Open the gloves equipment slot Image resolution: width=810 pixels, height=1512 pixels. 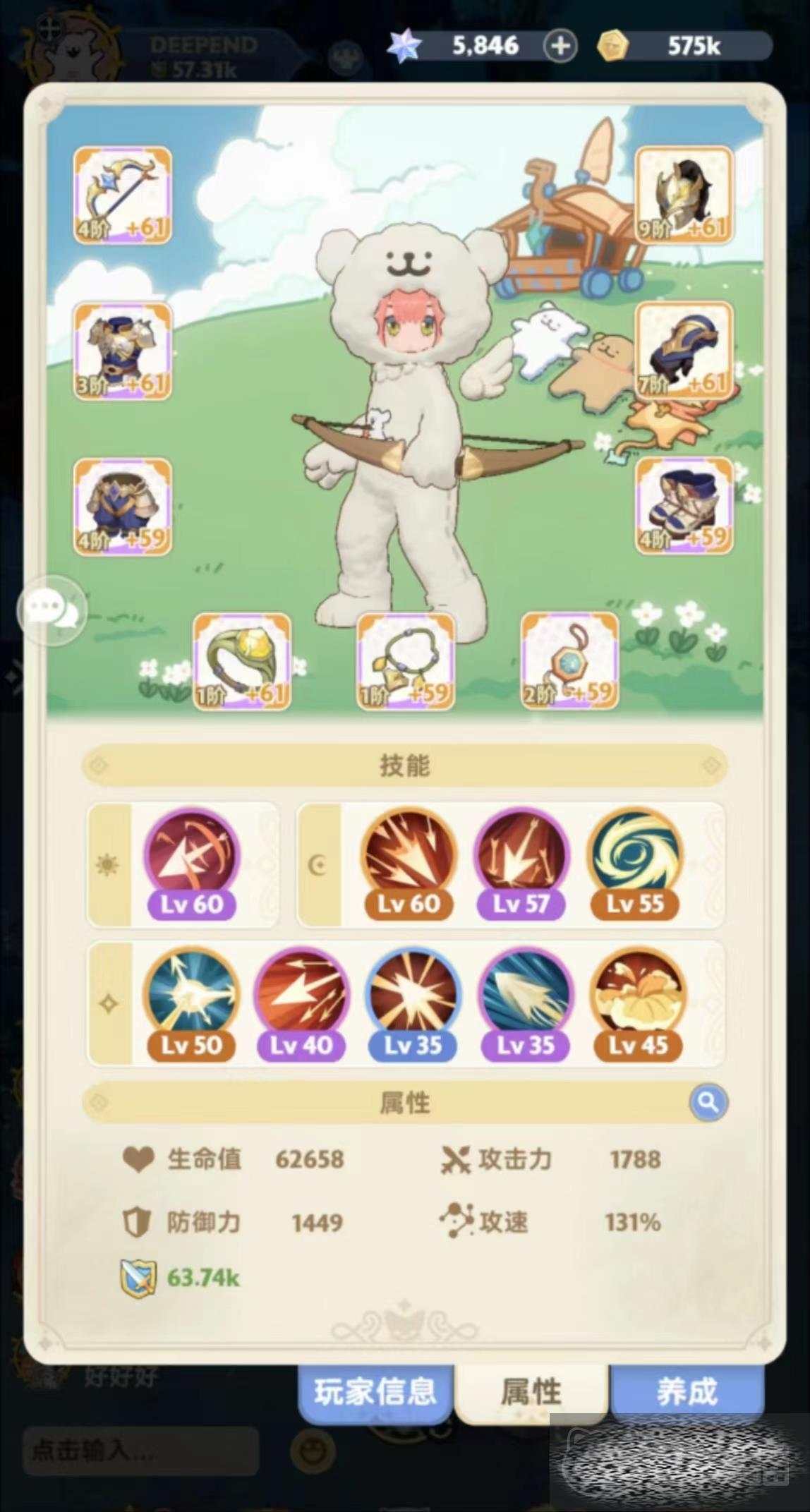(x=684, y=351)
